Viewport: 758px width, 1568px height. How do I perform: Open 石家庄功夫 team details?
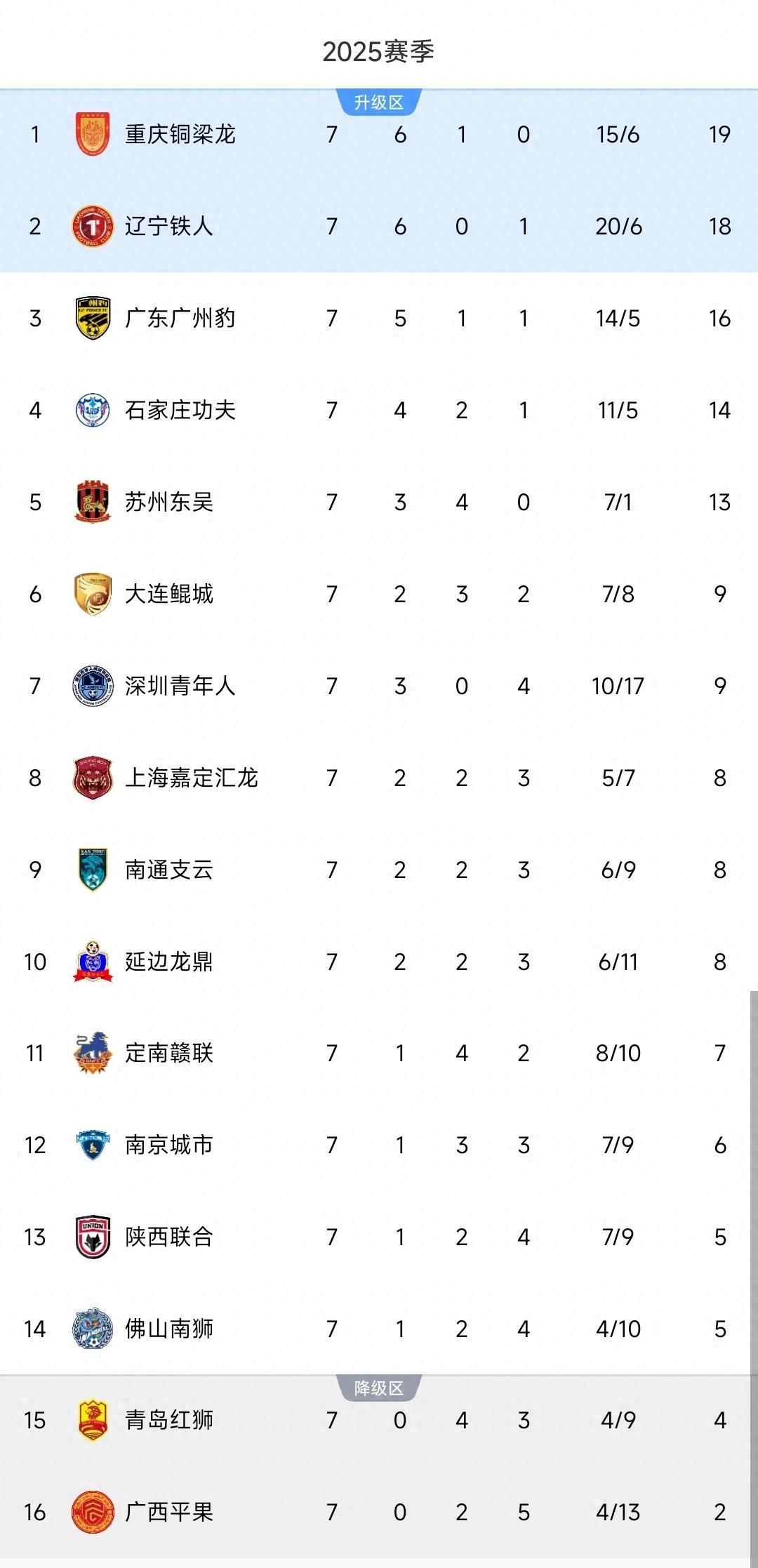pos(180,410)
